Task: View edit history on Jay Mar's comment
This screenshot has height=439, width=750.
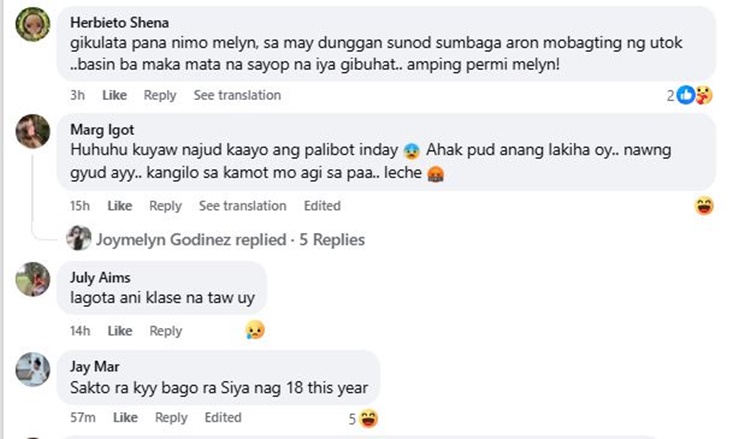Action: [223, 417]
